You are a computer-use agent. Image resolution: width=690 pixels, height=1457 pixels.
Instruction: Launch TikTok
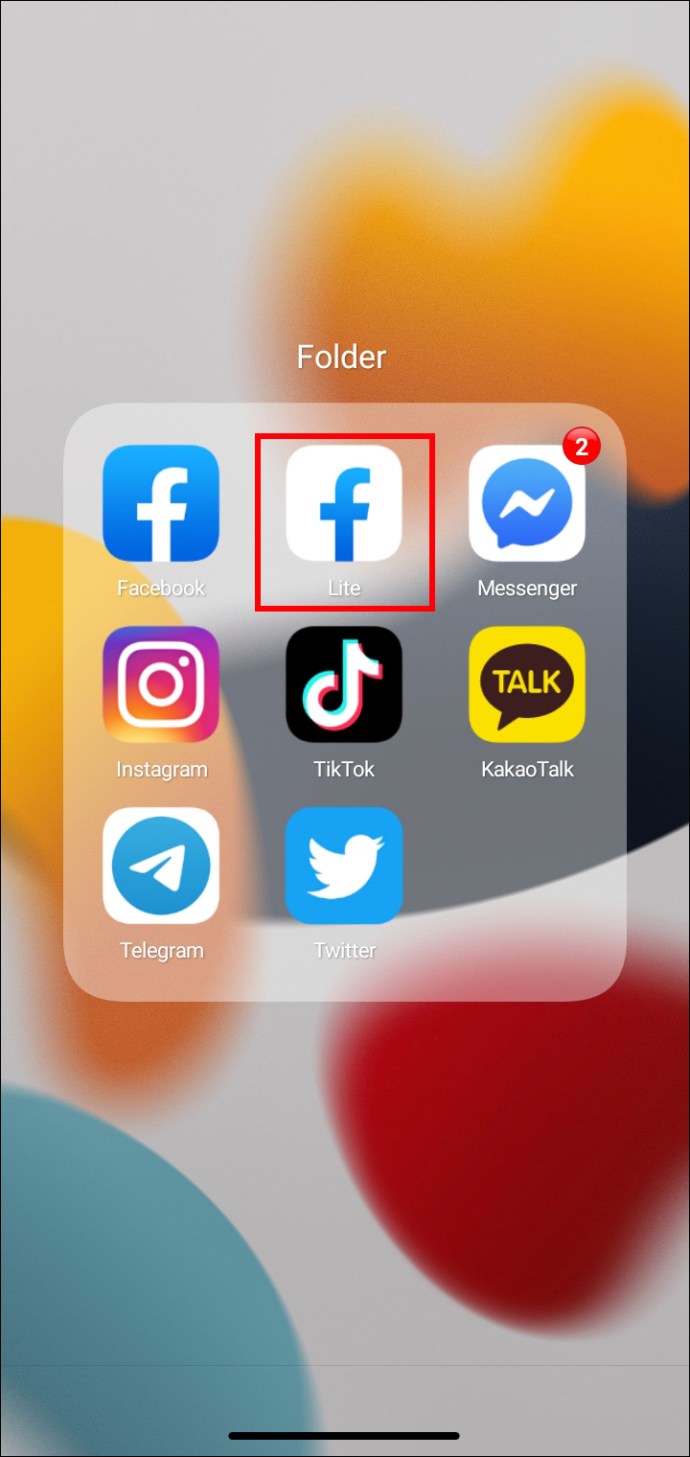click(344, 684)
